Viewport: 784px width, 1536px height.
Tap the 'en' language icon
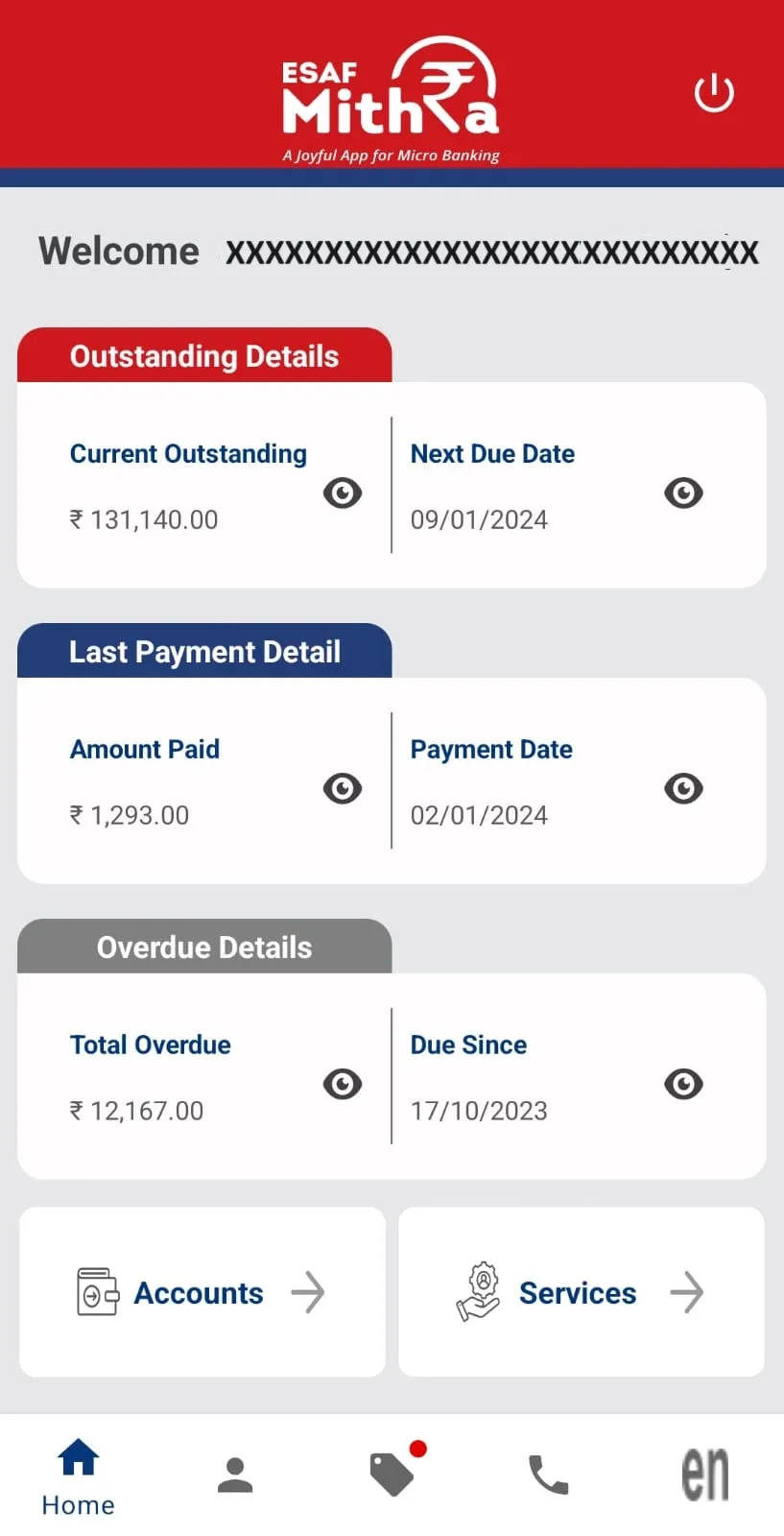tap(705, 1471)
